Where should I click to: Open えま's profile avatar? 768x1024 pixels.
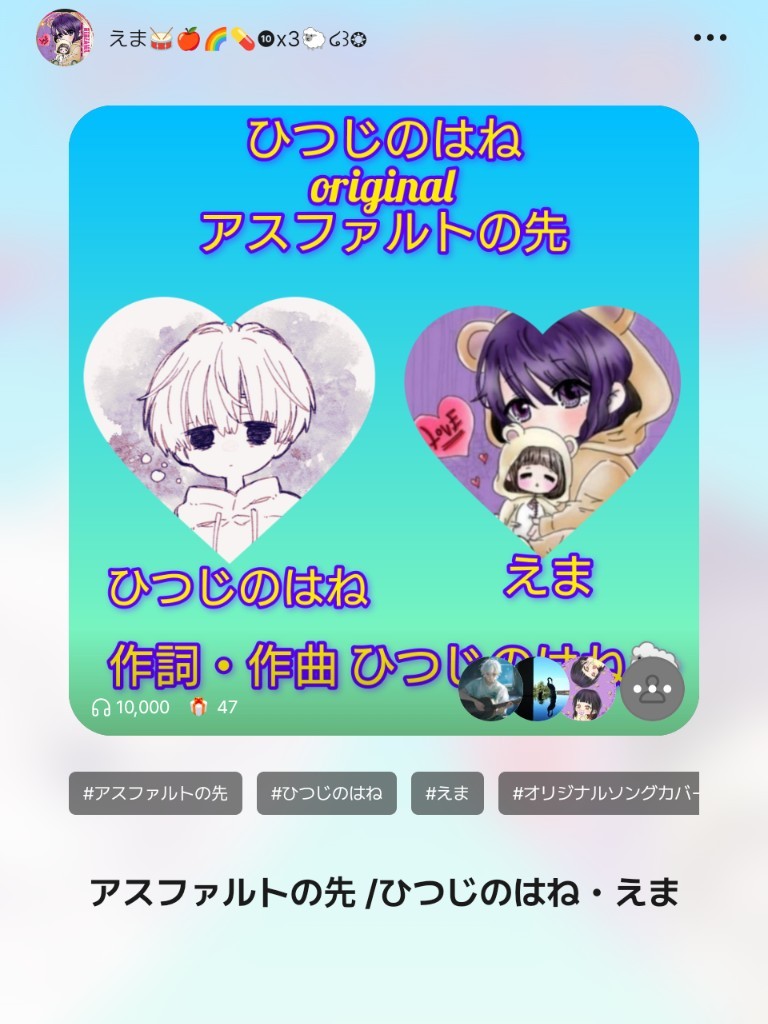(x=65, y=38)
